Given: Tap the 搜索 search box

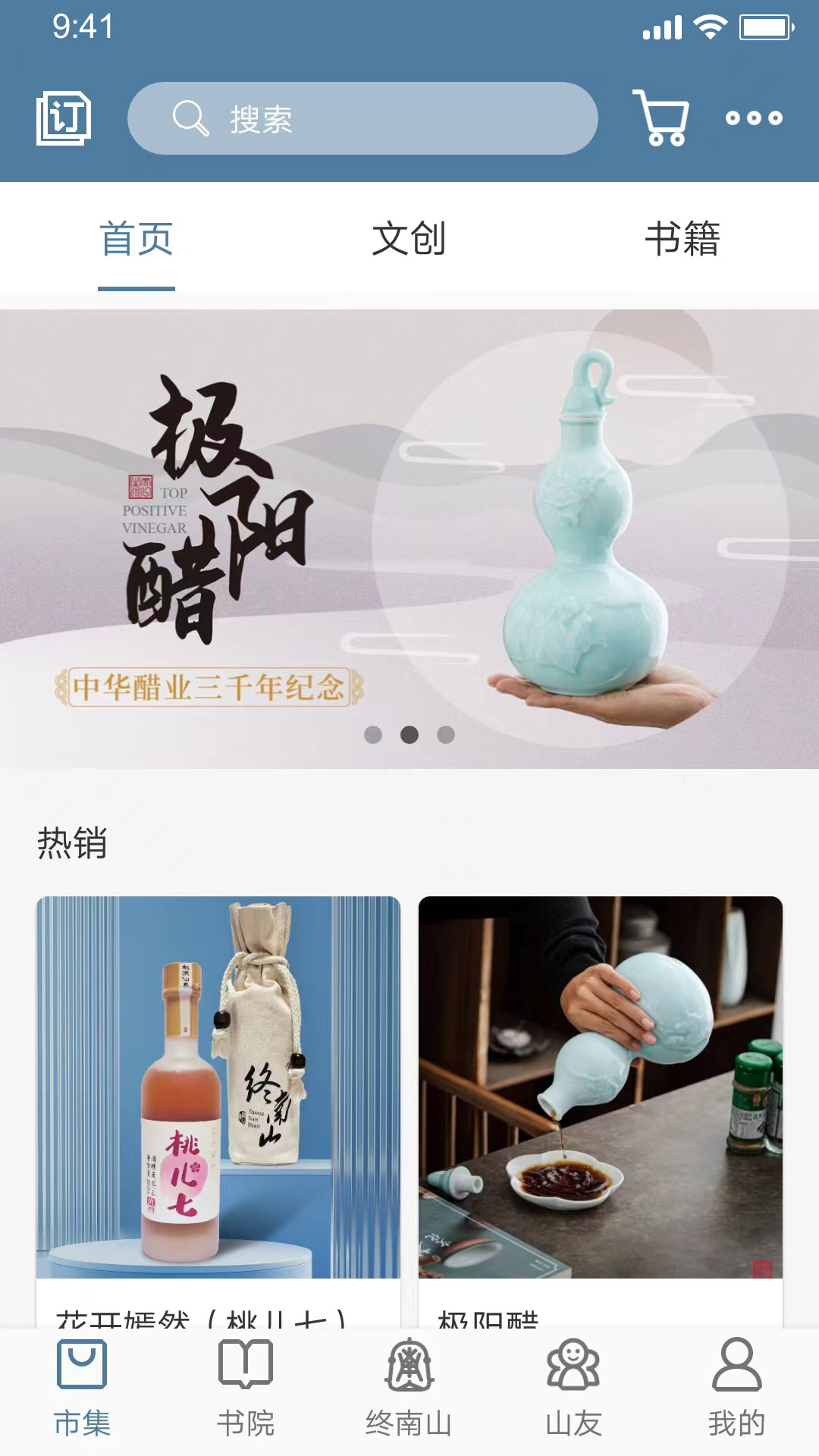Looking at the screenshot, I should point(362,118).
